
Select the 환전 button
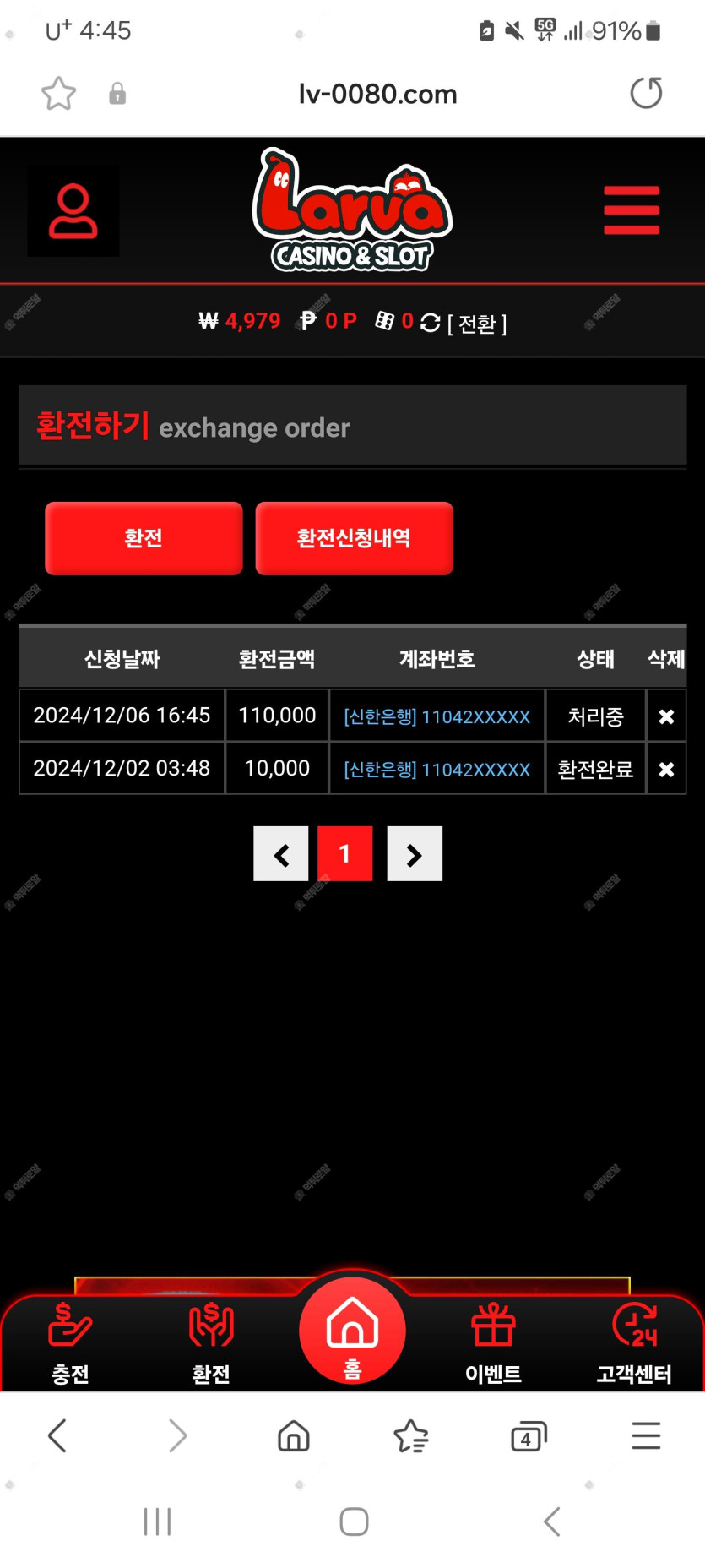tap(144, 538)
